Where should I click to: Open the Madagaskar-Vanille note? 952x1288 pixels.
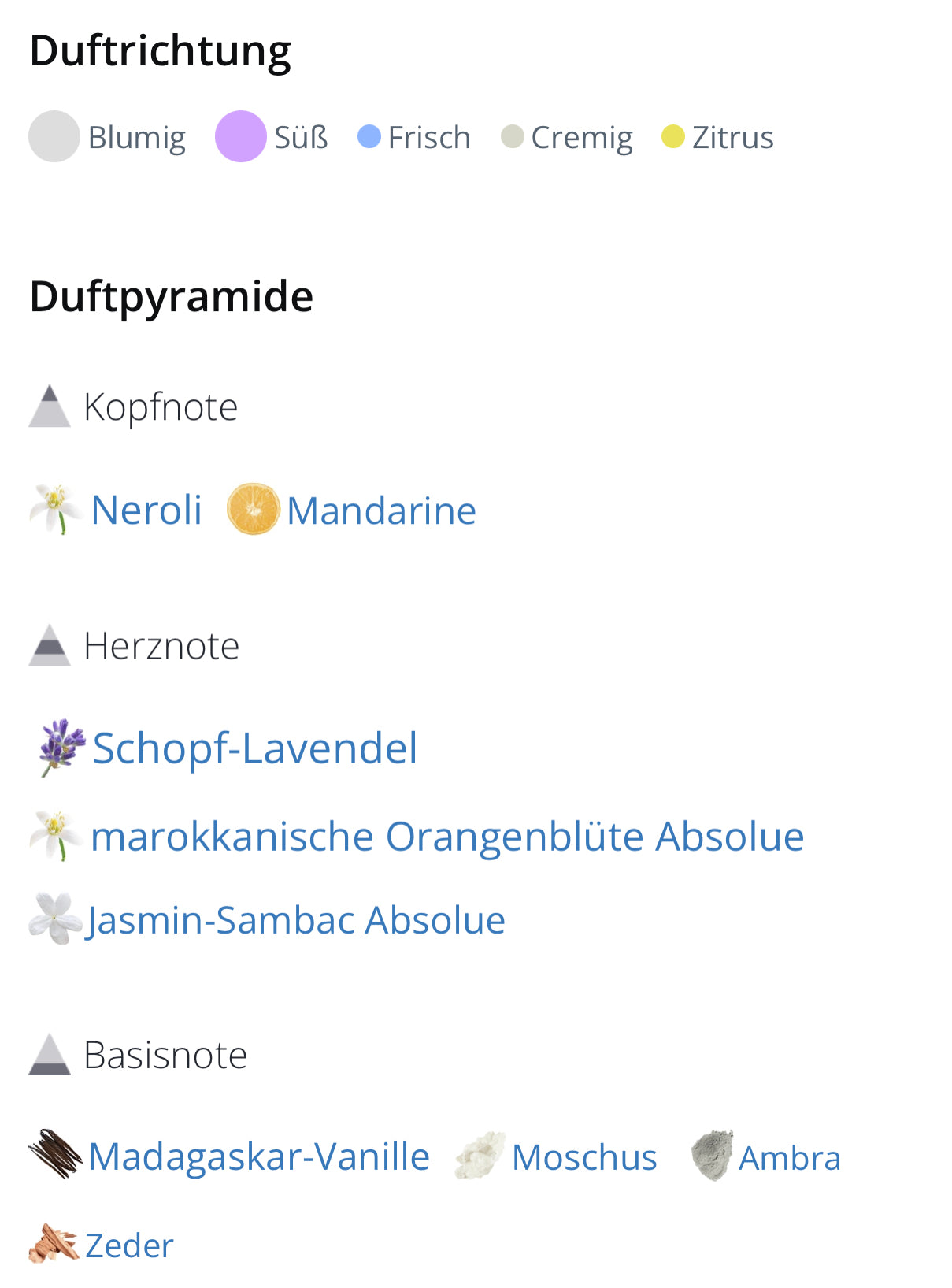point(258,1157)
